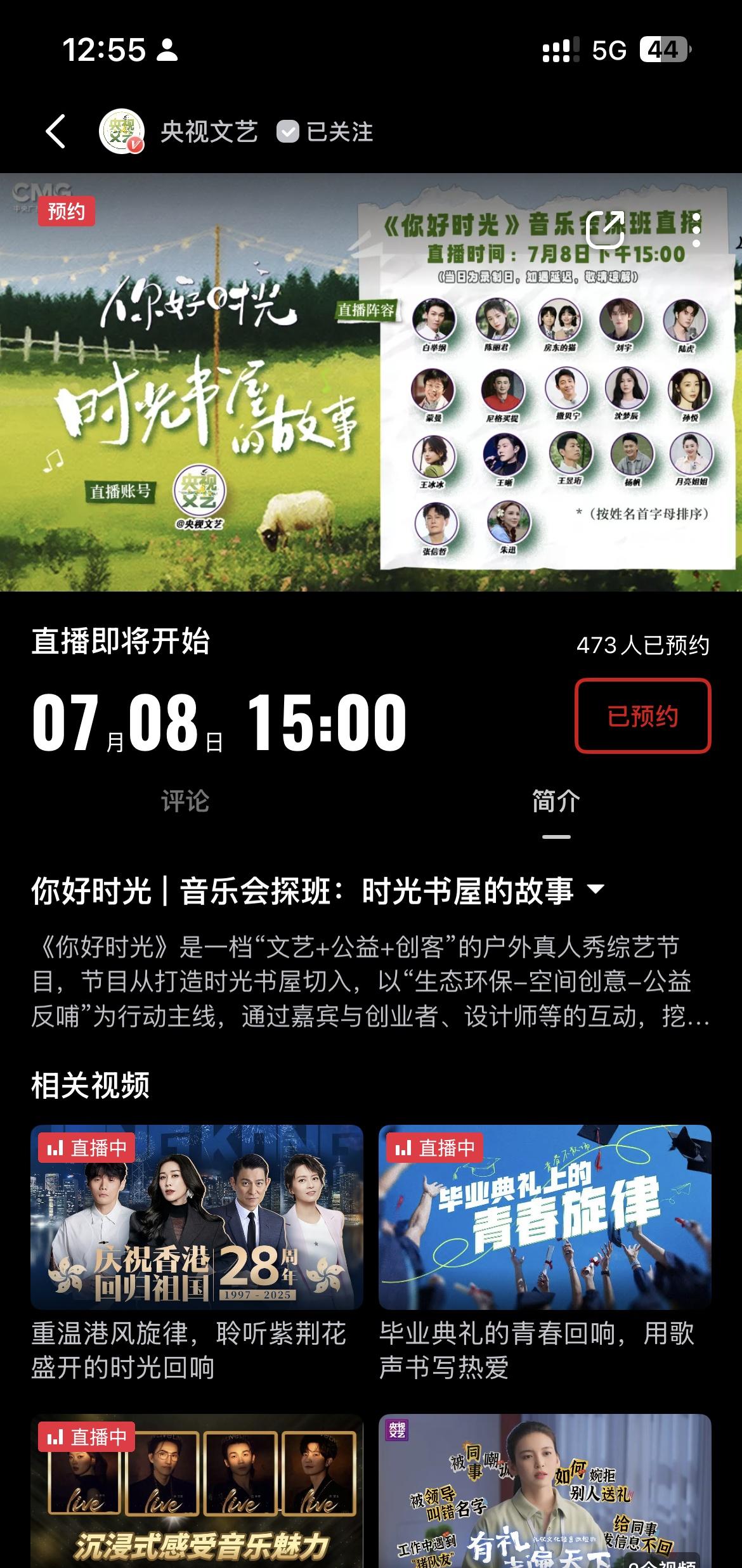
Task: Tap the 已关注 follow status button
Action: 325,132
